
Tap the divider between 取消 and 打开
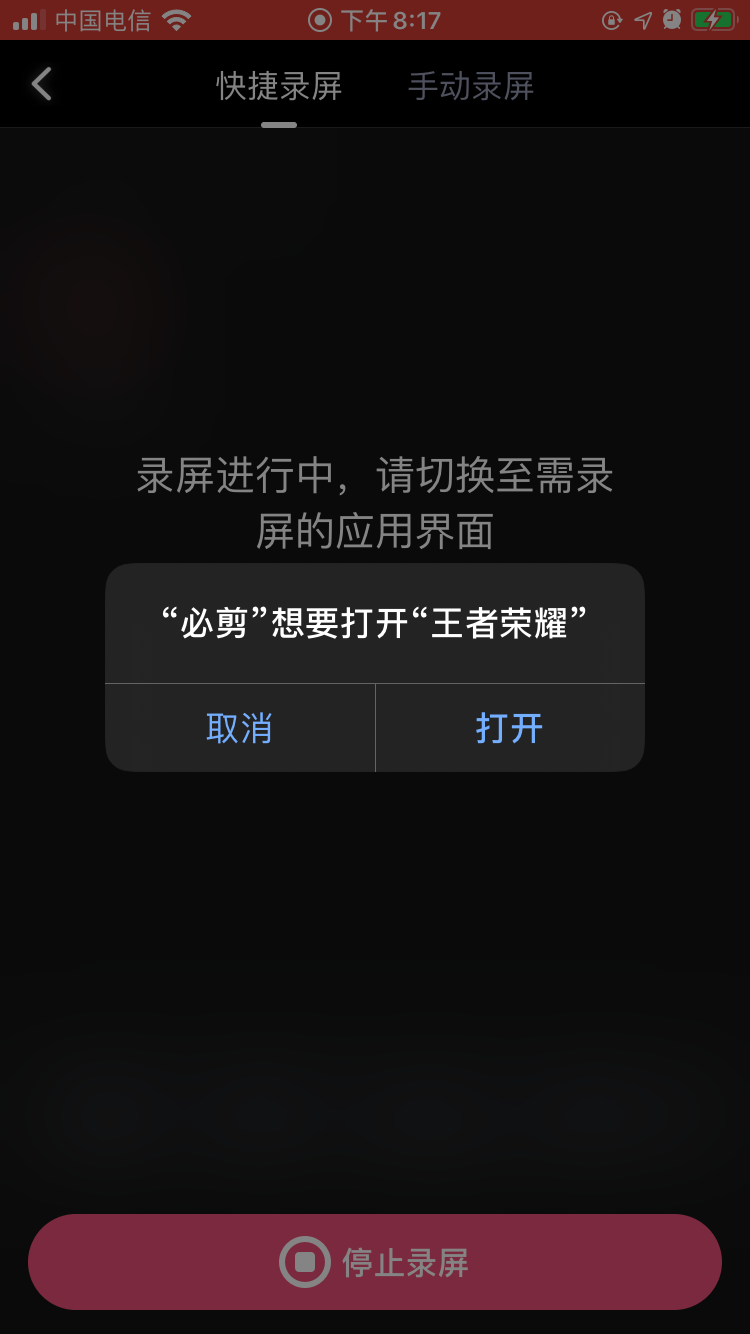pyautogui.click(x=375, y=728)
